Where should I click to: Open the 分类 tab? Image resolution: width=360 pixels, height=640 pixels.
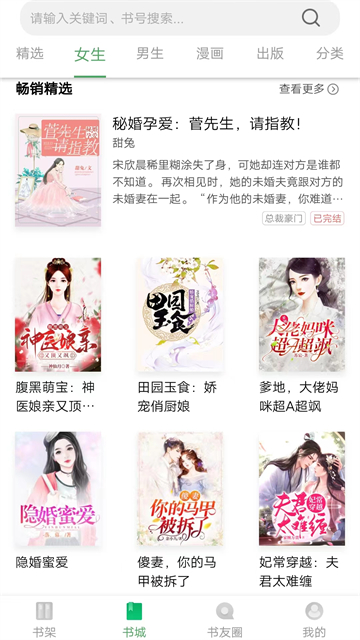coord(330,54)
